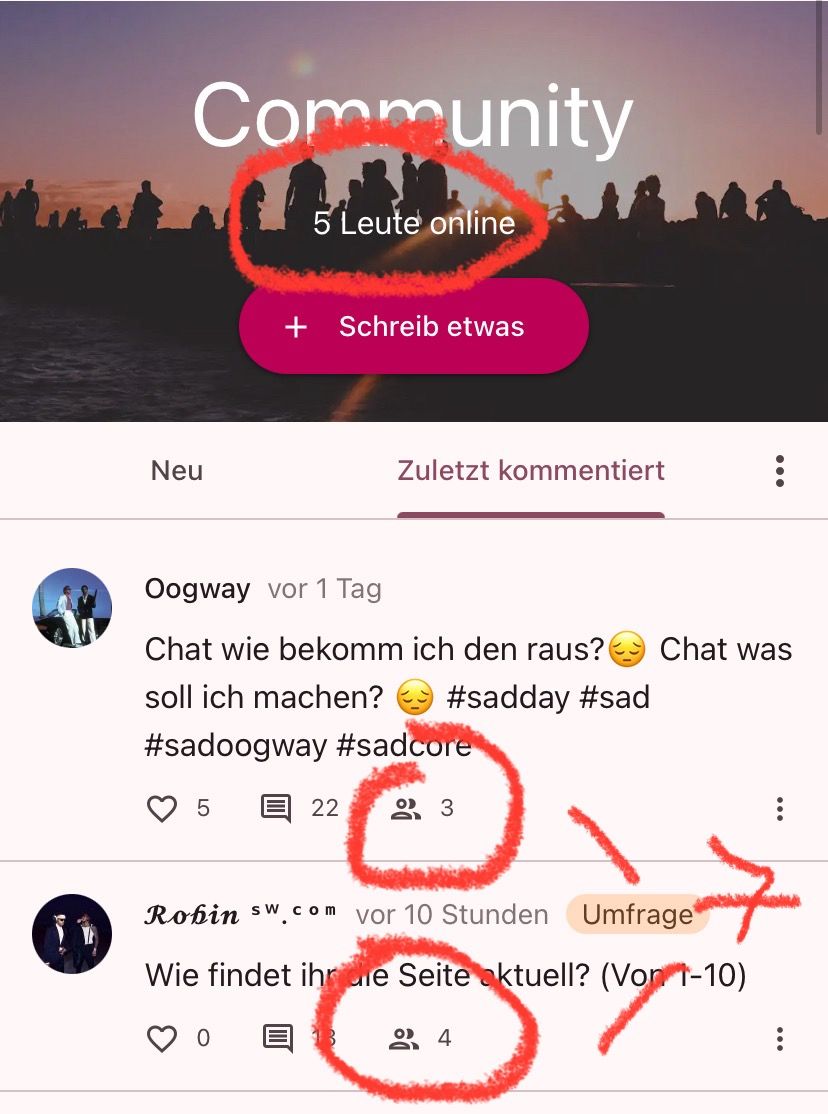Open Oogway's profile picture
The height and width of the screenshot is (1114, 828).
72,608
